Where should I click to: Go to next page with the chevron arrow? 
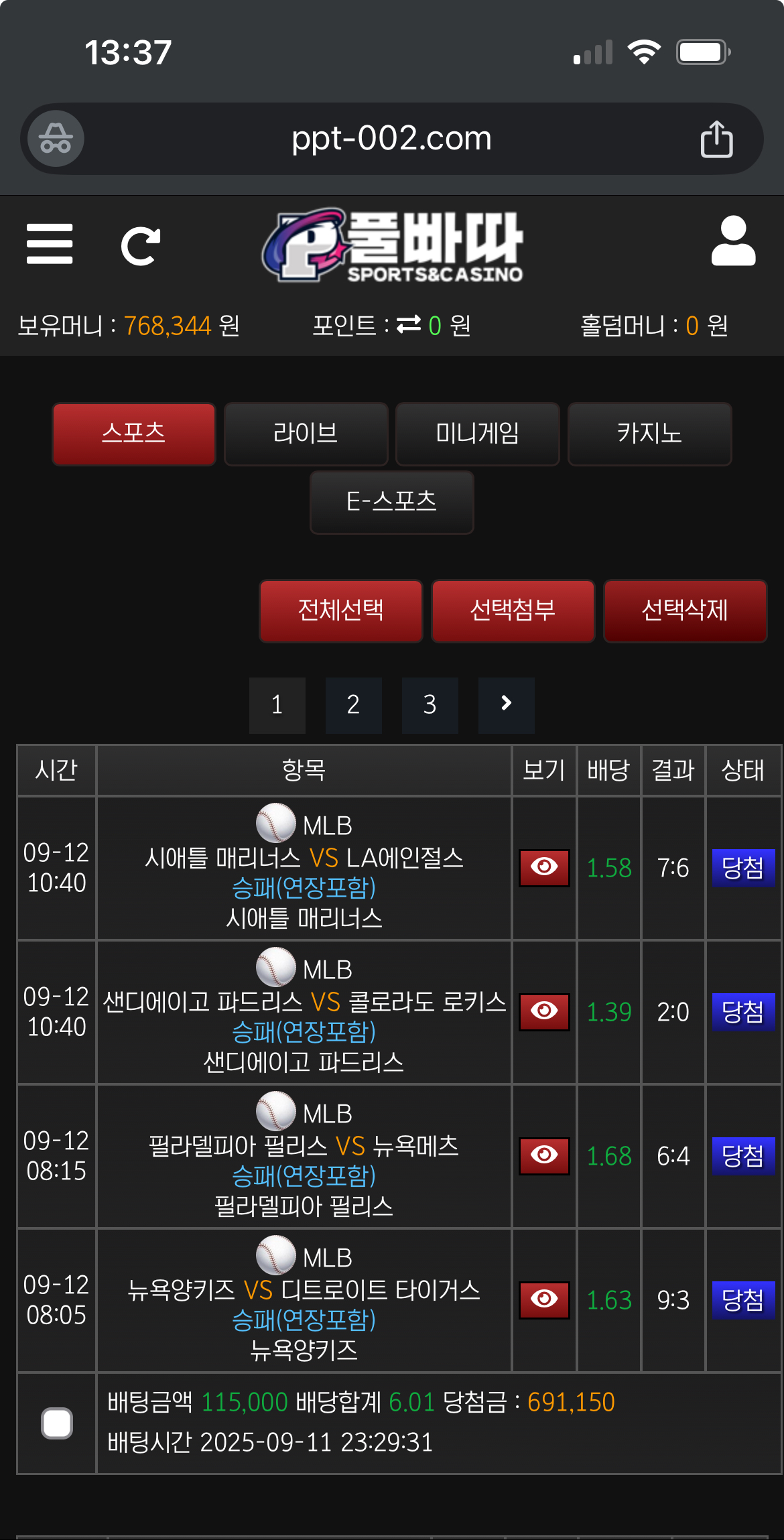(x=506, y=705)
